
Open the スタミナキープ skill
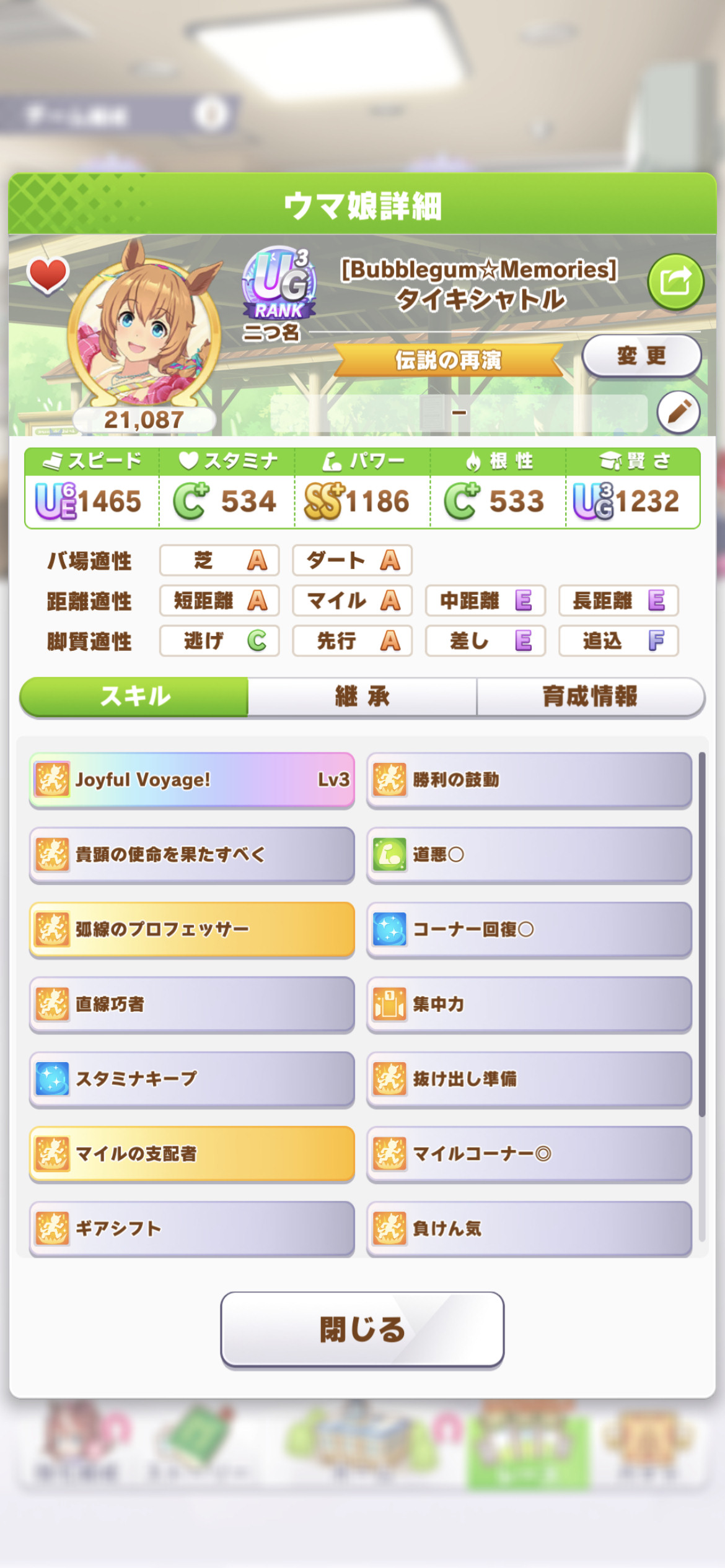[192, 1079]
